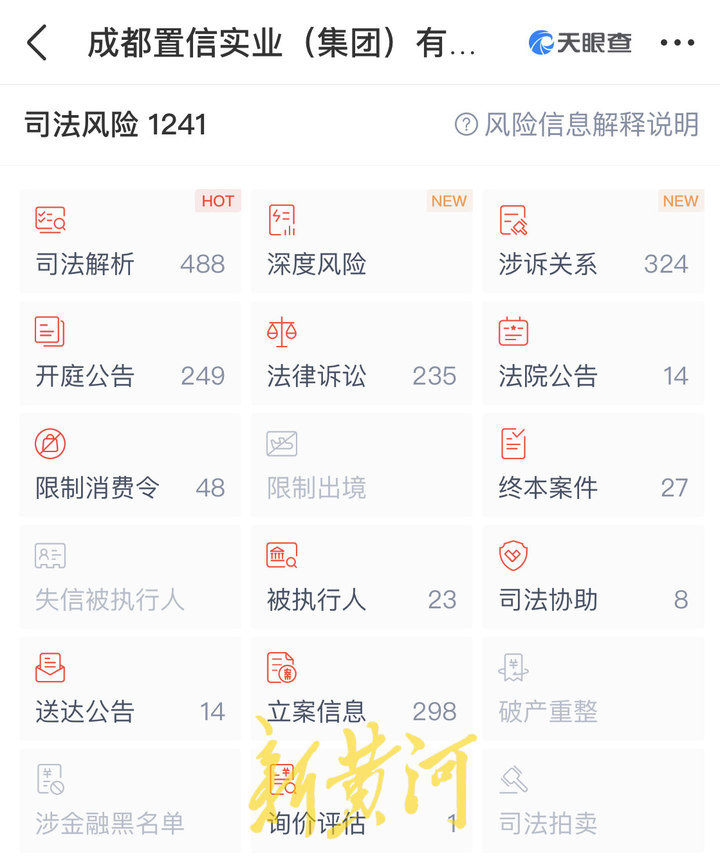
Task: Go back with the top-left arrow
Action: pos(37,43)
